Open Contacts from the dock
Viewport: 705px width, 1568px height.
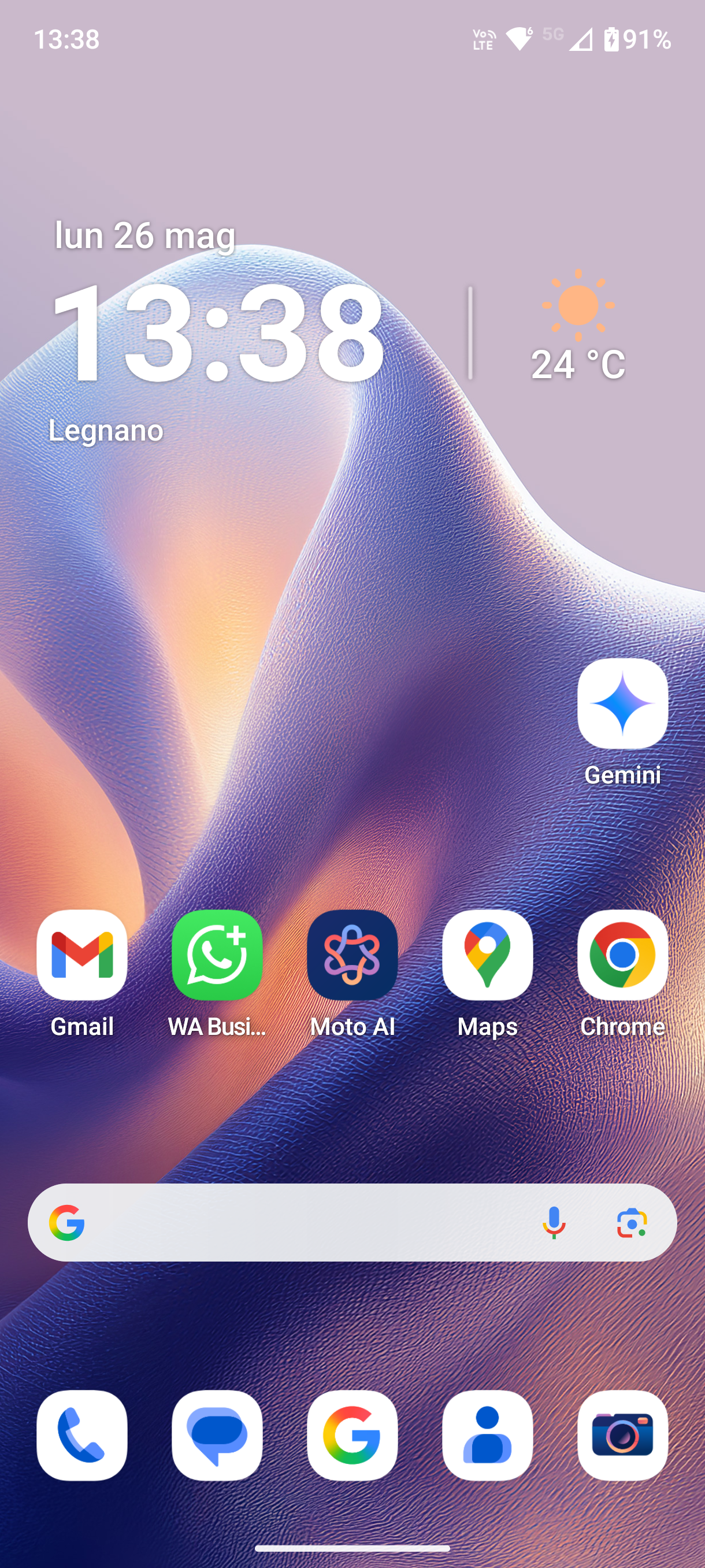coord(487,1435)
